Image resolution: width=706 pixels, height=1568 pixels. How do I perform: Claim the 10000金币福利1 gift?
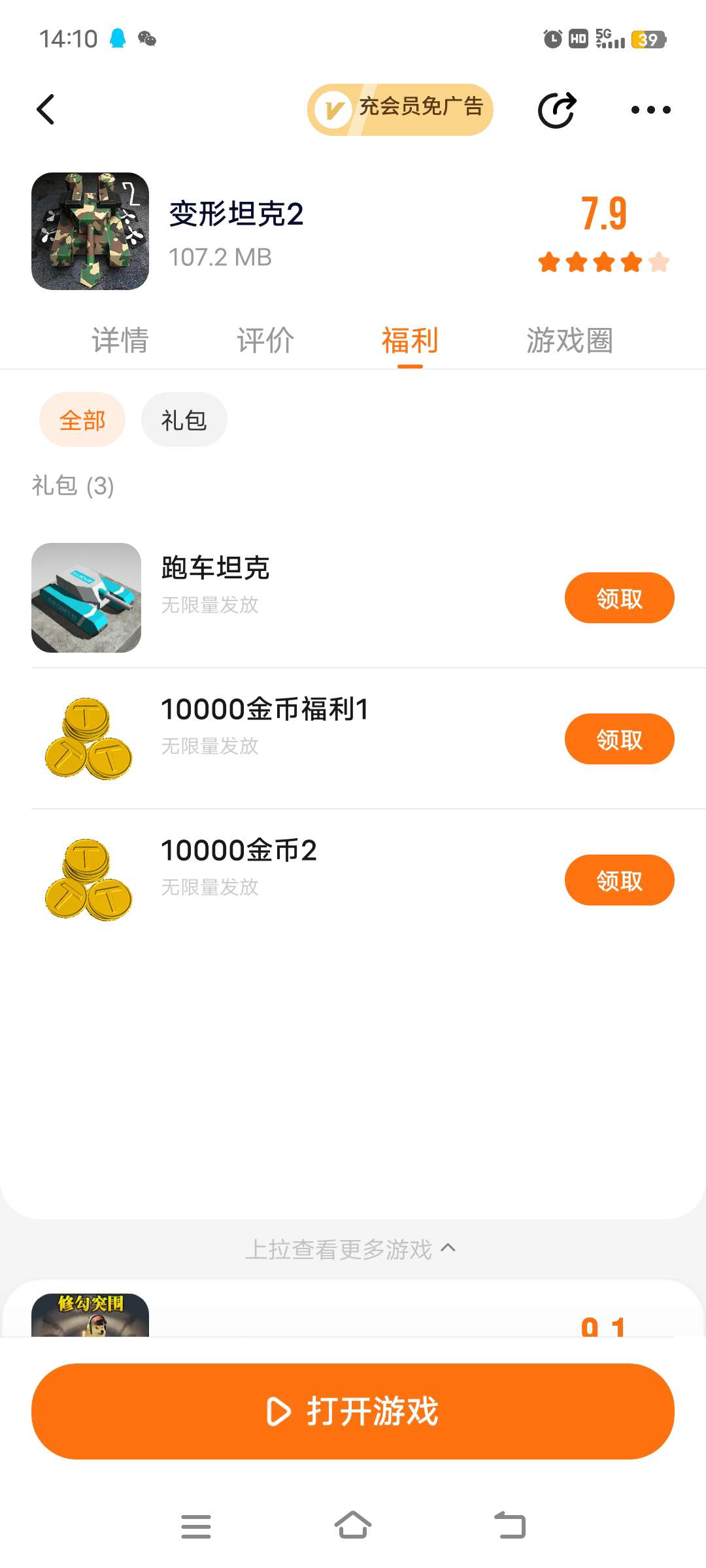(x=619, y=739)
